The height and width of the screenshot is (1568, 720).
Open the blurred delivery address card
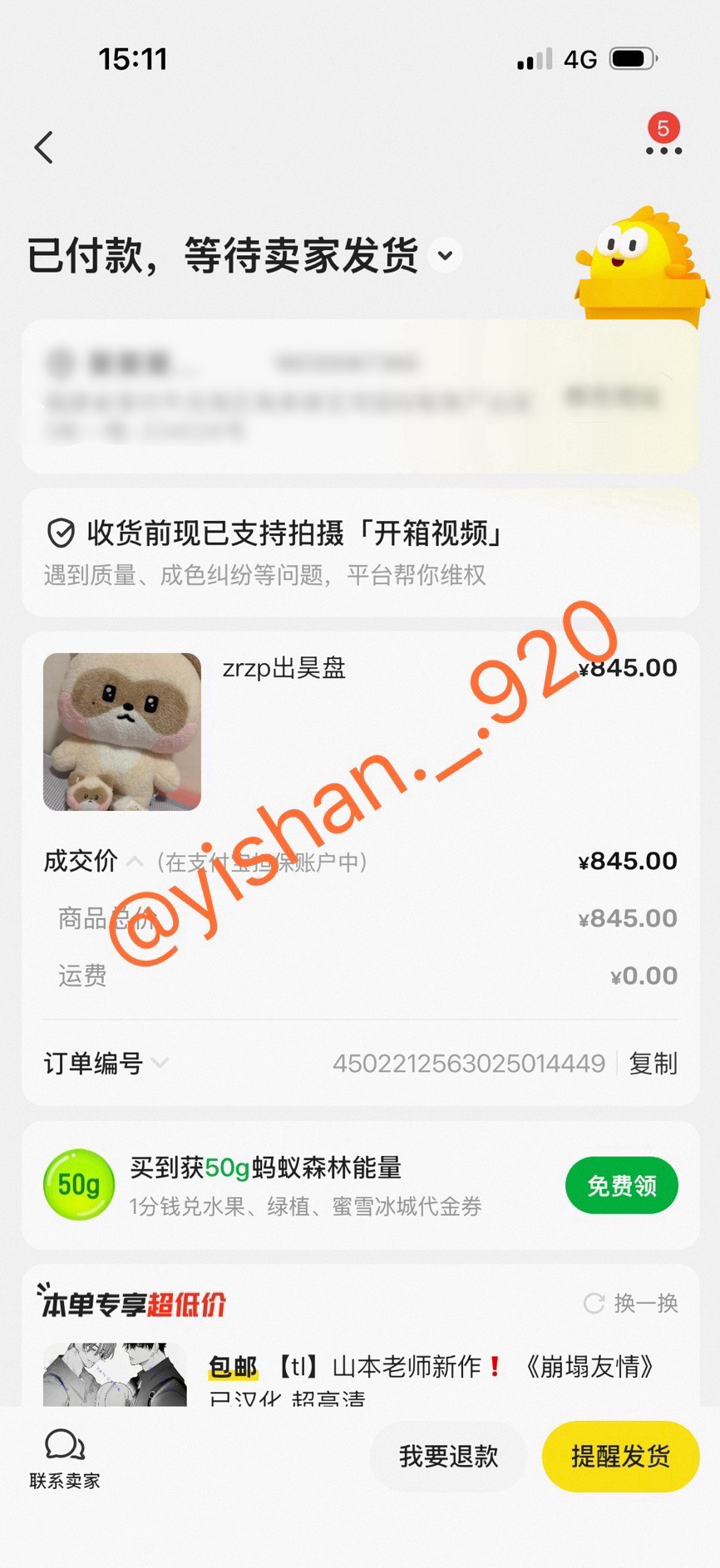pyautogui.click(x=359, y=396)
